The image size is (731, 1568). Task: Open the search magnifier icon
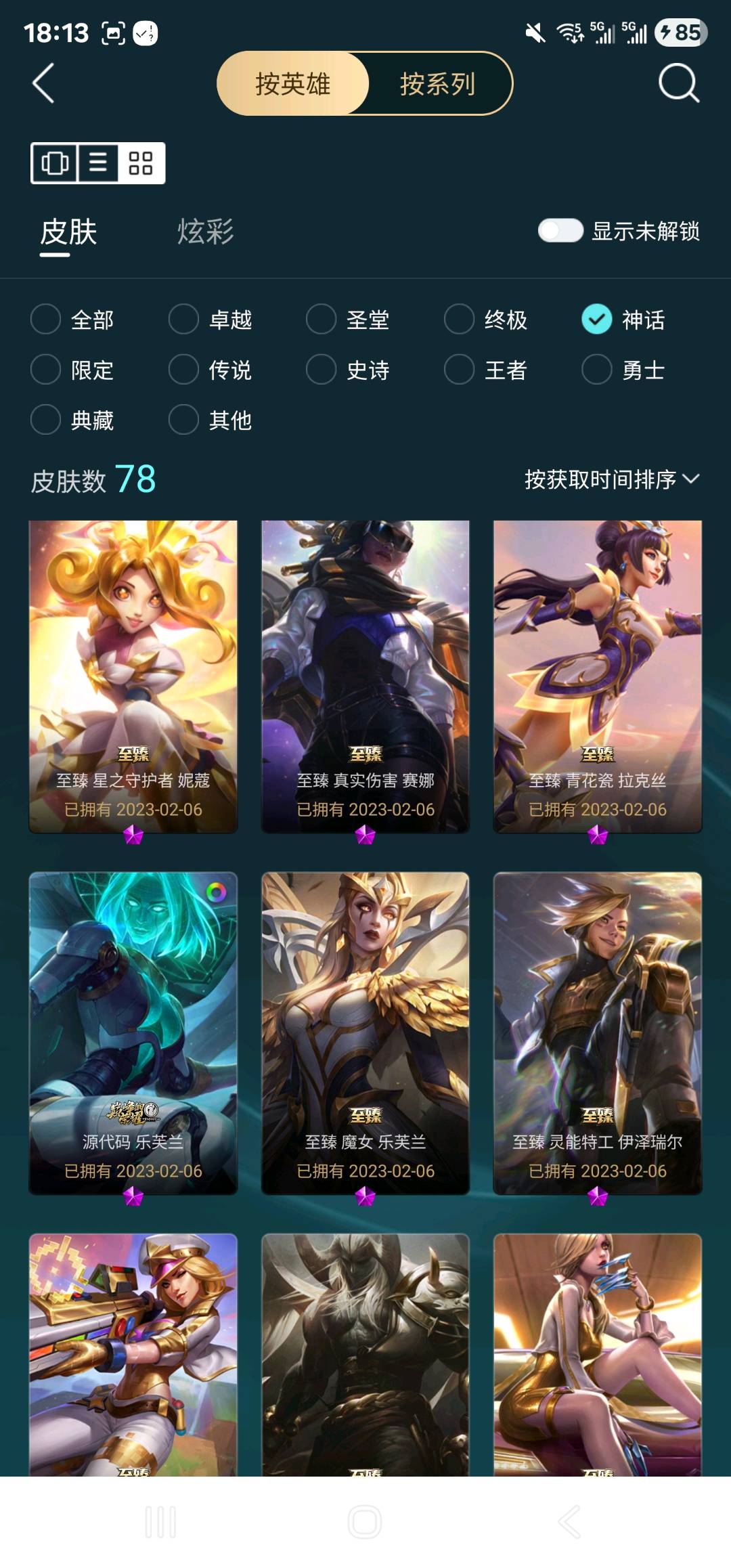(678, 83)
